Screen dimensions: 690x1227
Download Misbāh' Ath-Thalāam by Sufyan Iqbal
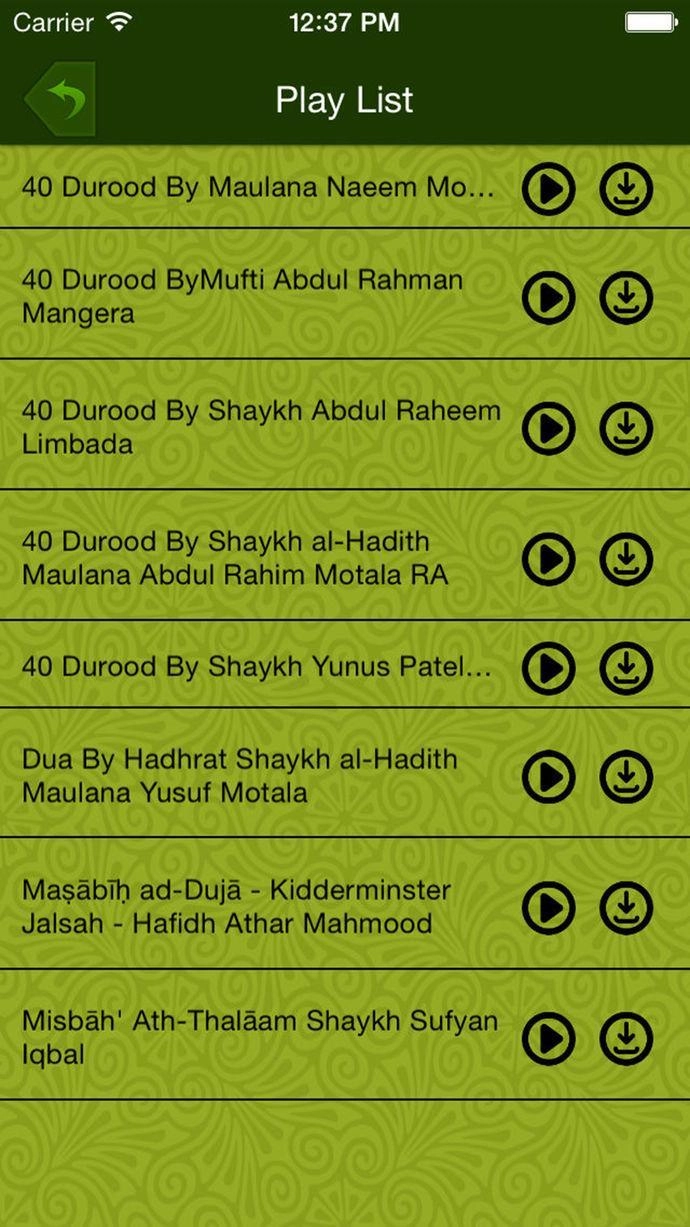[x=626, y=1039]
